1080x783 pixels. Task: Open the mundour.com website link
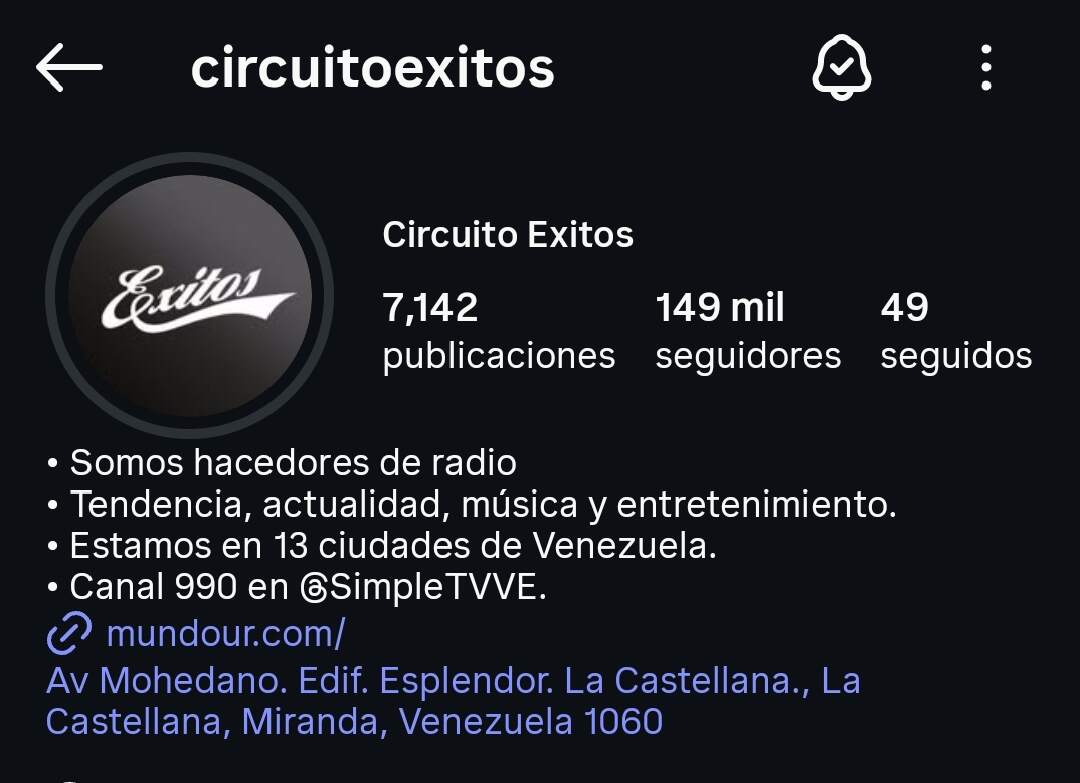[x=224, y=634]
